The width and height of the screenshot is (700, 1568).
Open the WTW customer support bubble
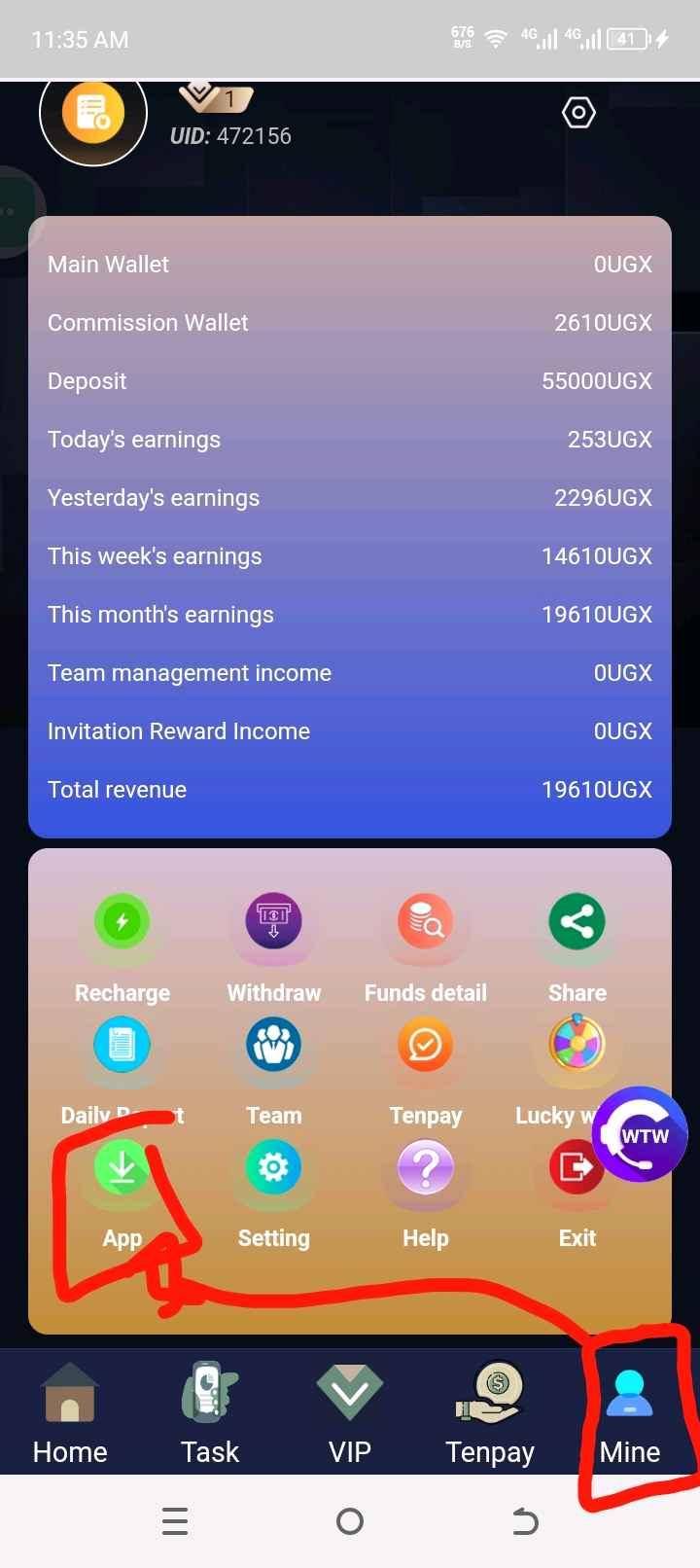(x=641, y=1134)
